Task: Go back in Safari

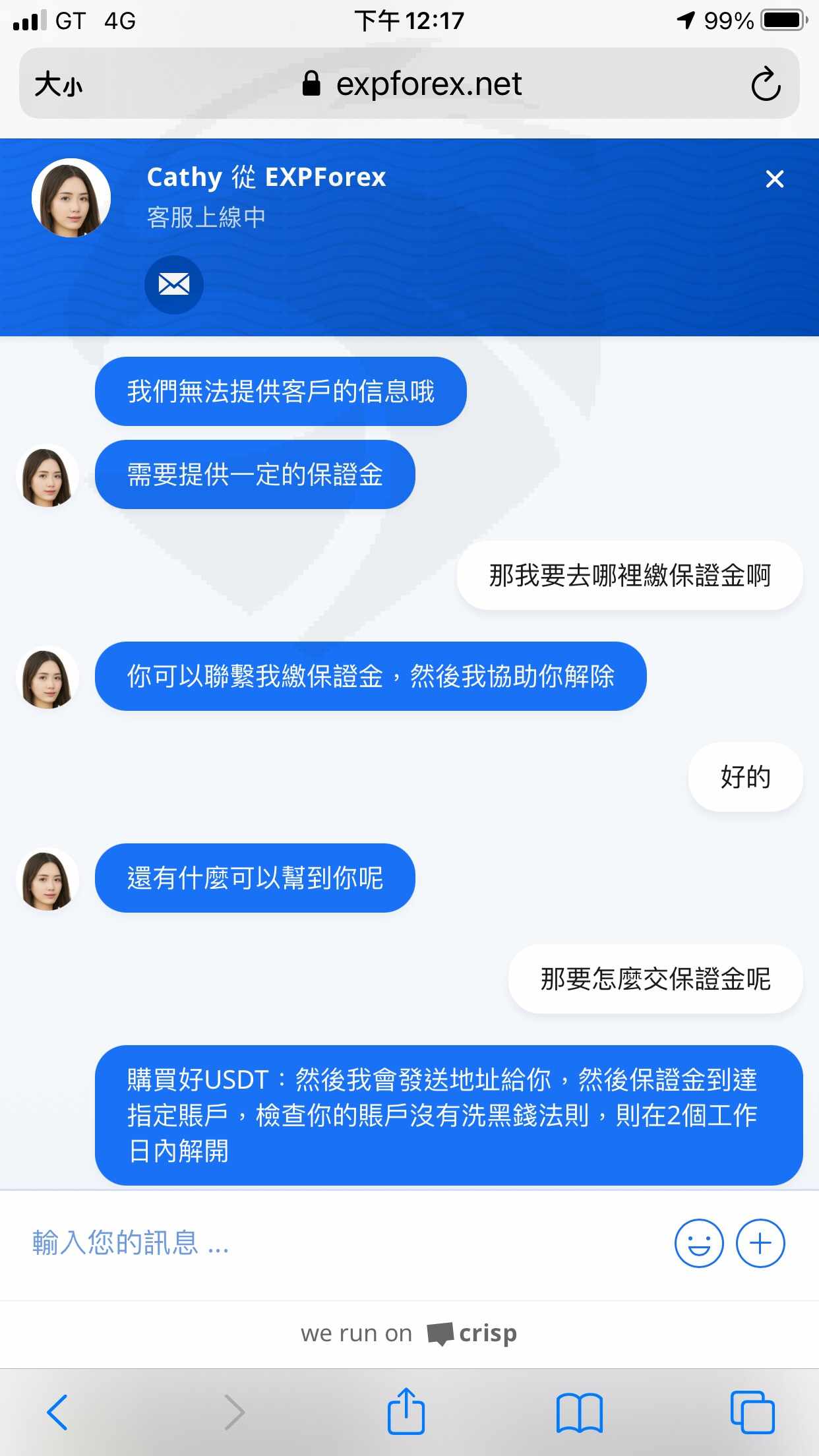Action: coord(57,1412)
